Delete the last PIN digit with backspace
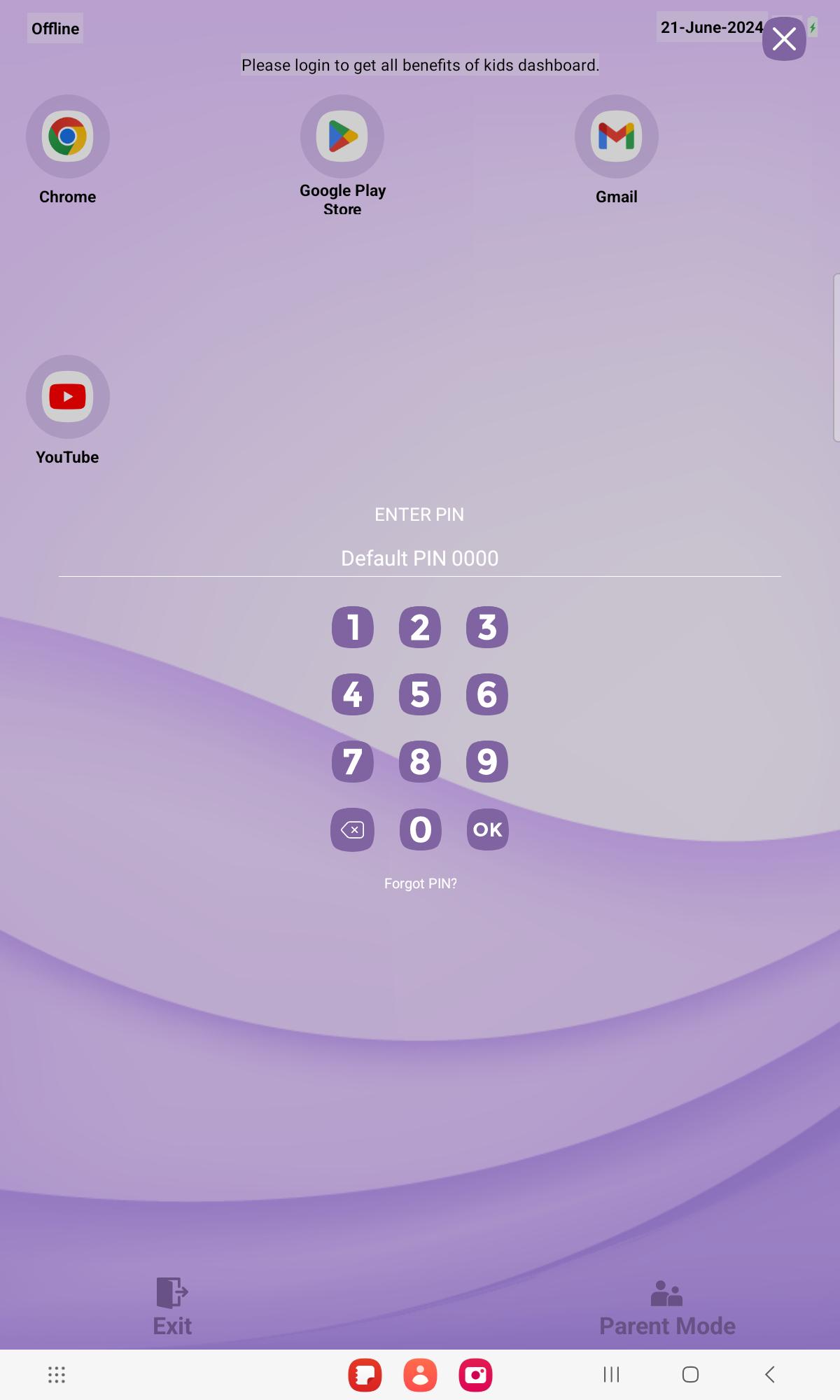The width and height of the screenshot is (840, 1400). (352, 830)
